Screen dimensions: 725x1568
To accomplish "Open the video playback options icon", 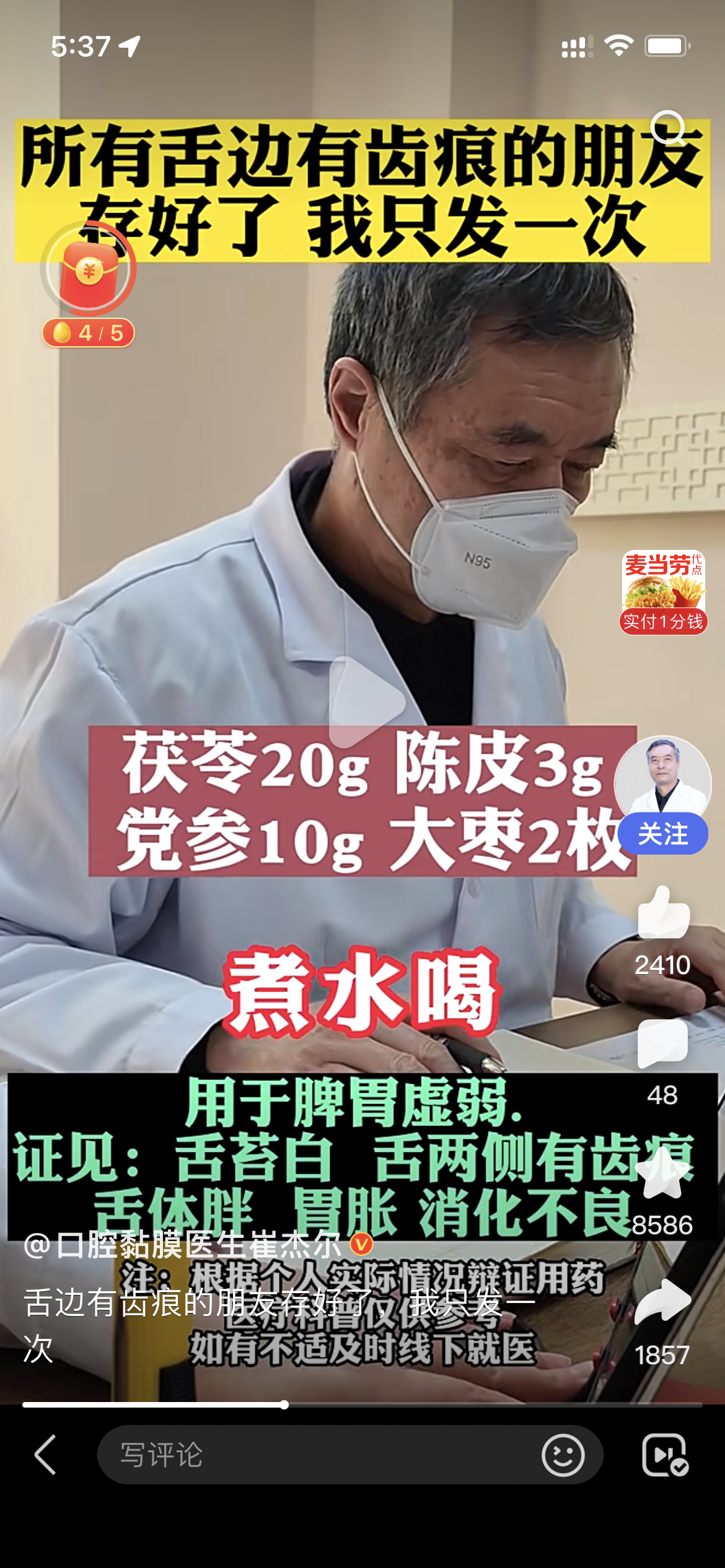I will click(x=665, y=1455).
